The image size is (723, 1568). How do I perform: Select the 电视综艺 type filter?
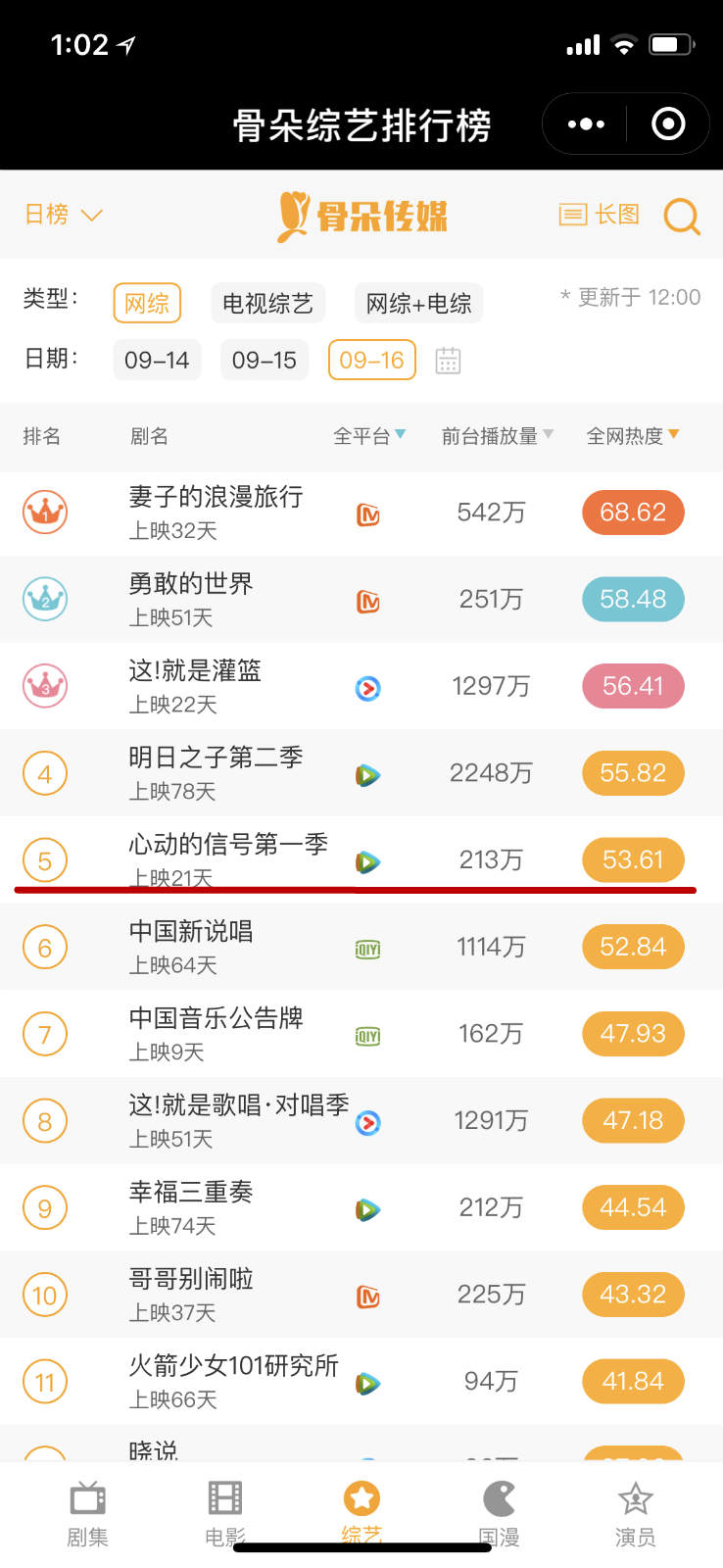coord(267,304)
